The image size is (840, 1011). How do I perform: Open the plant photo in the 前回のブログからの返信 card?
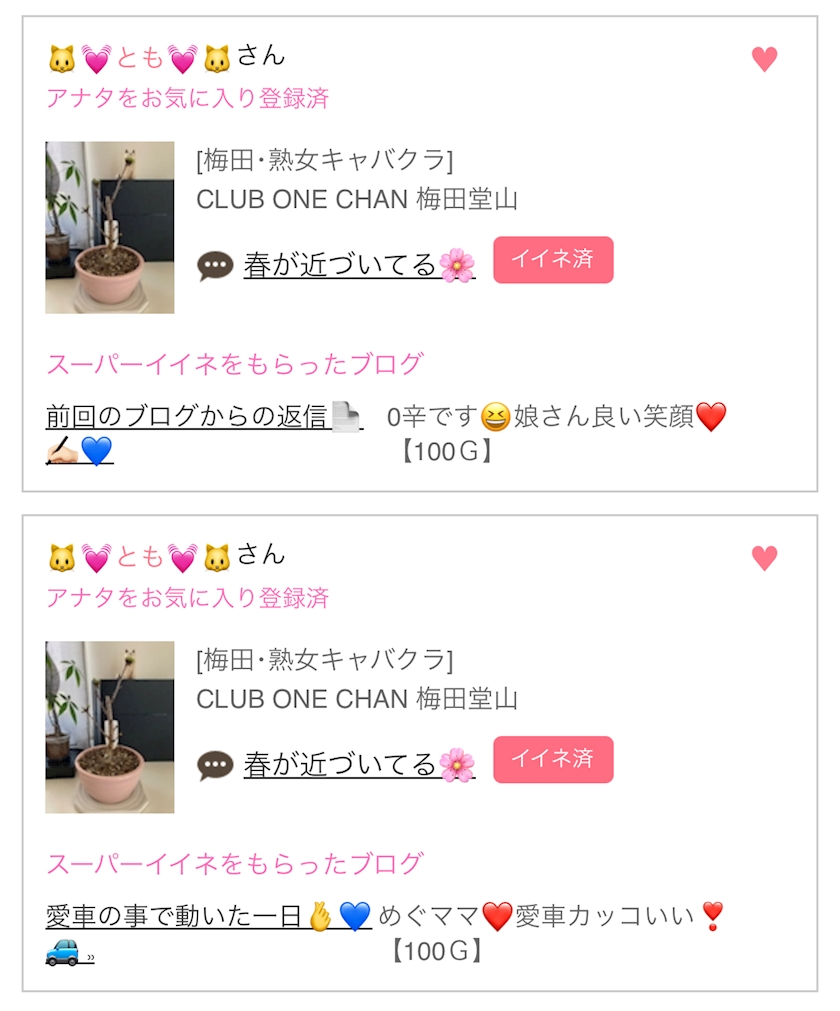tap(110, 228)
